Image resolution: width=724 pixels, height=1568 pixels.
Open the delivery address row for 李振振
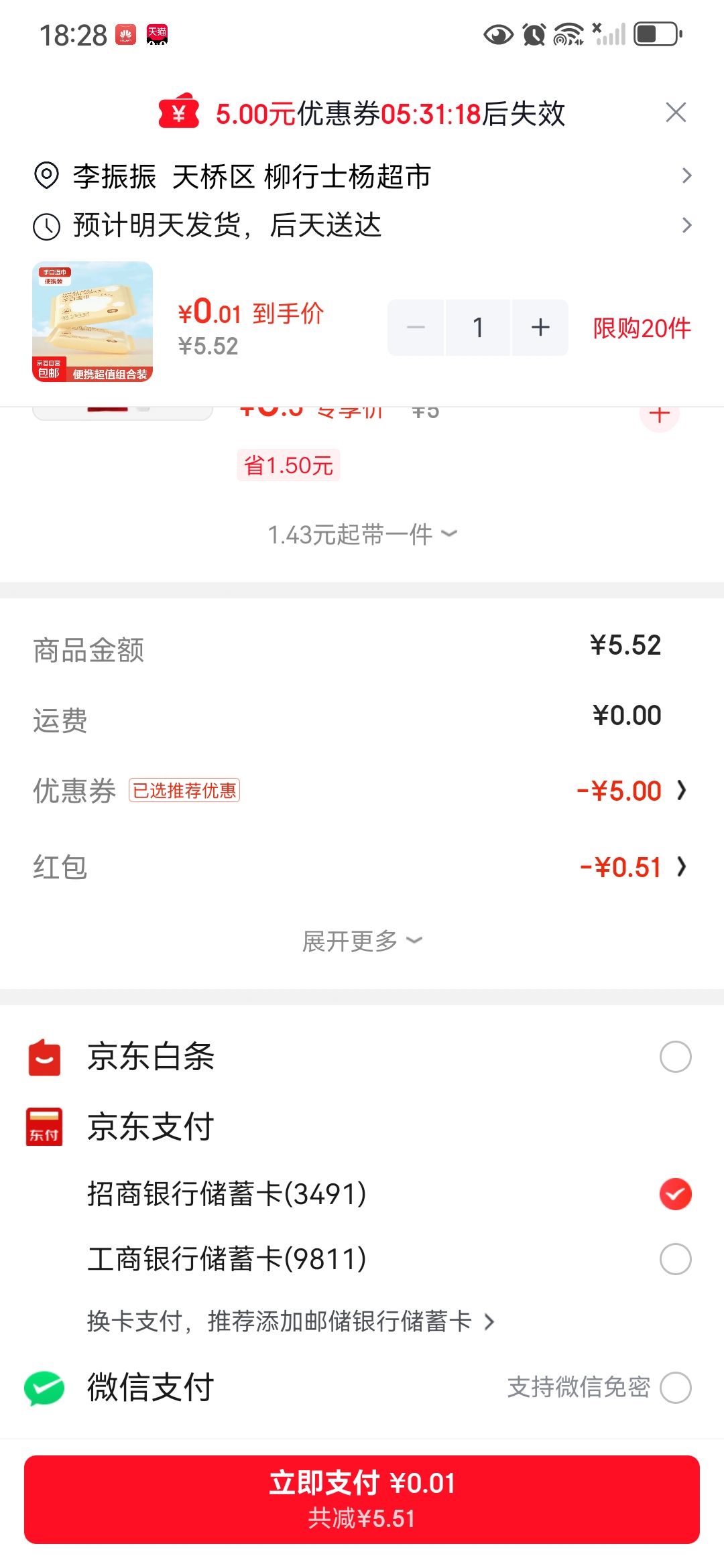[362, 176]
